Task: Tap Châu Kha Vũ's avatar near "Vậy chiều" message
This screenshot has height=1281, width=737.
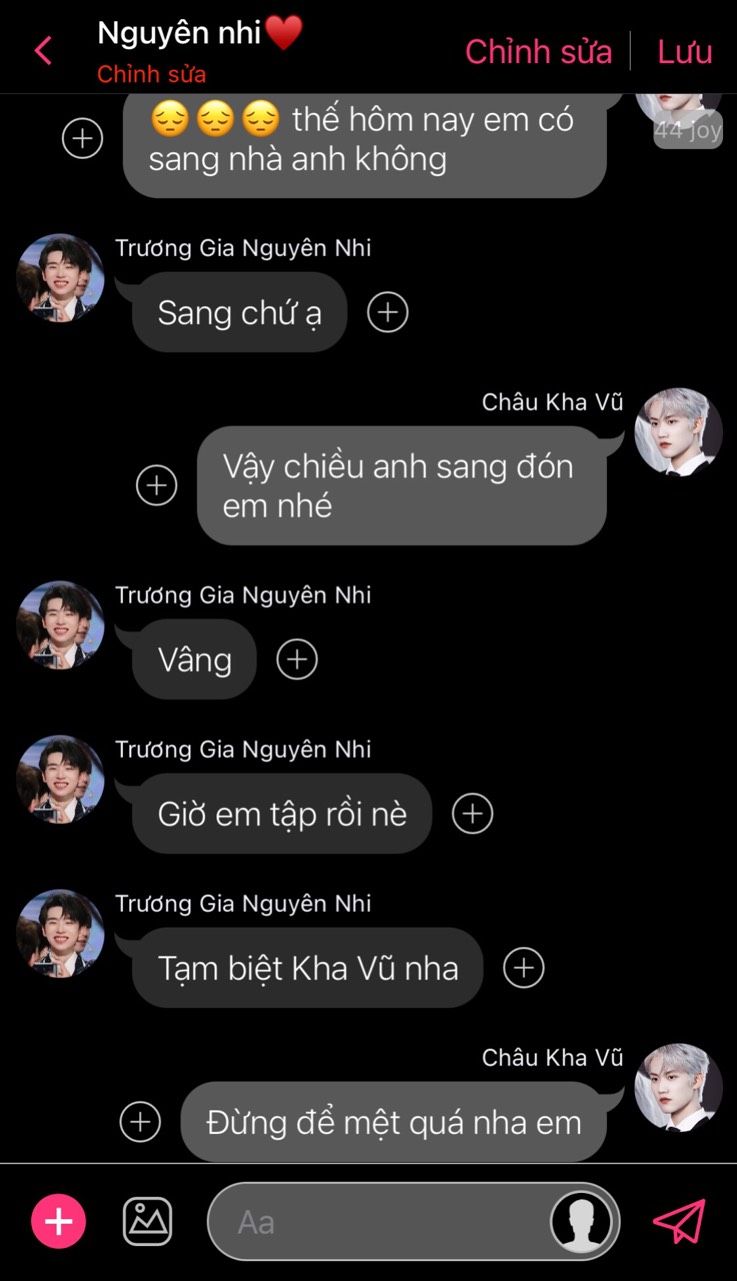Action: pyautogui.click(x=679, y=433)
